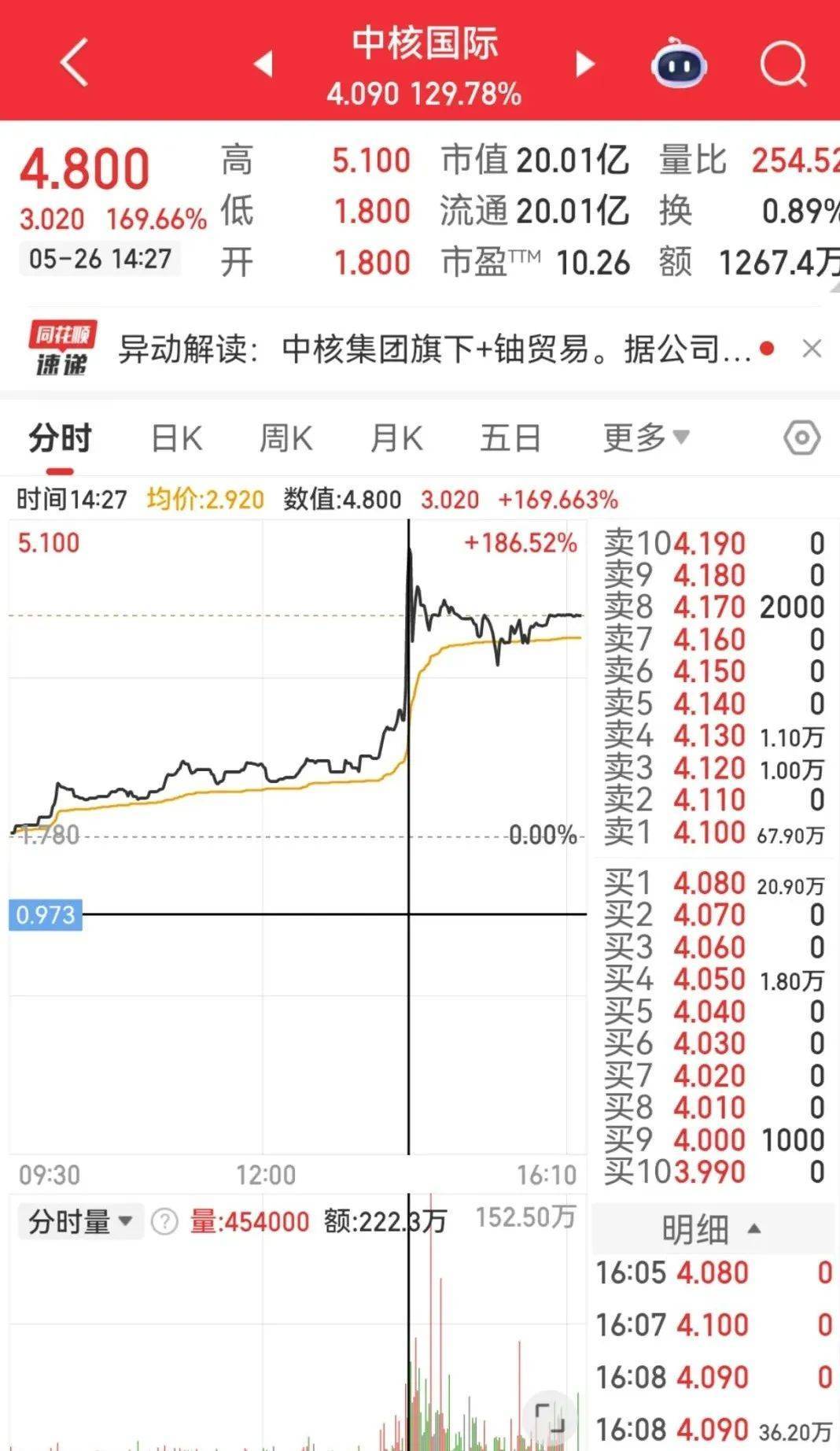Switch to the 日K daily chart tab
The image size is (840, 1451).
176,438
